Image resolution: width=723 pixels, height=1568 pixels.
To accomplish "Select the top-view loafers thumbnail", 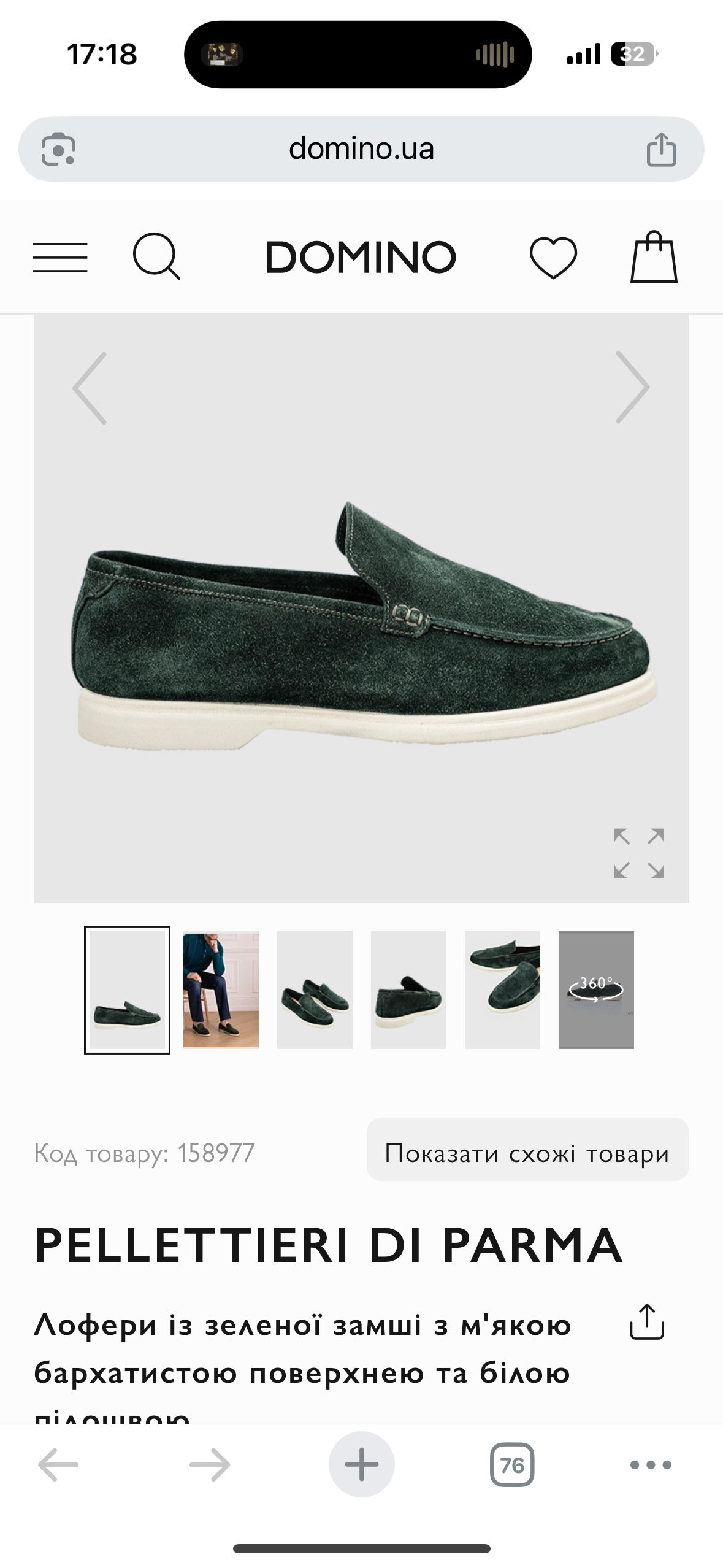I will pos(502,990).
